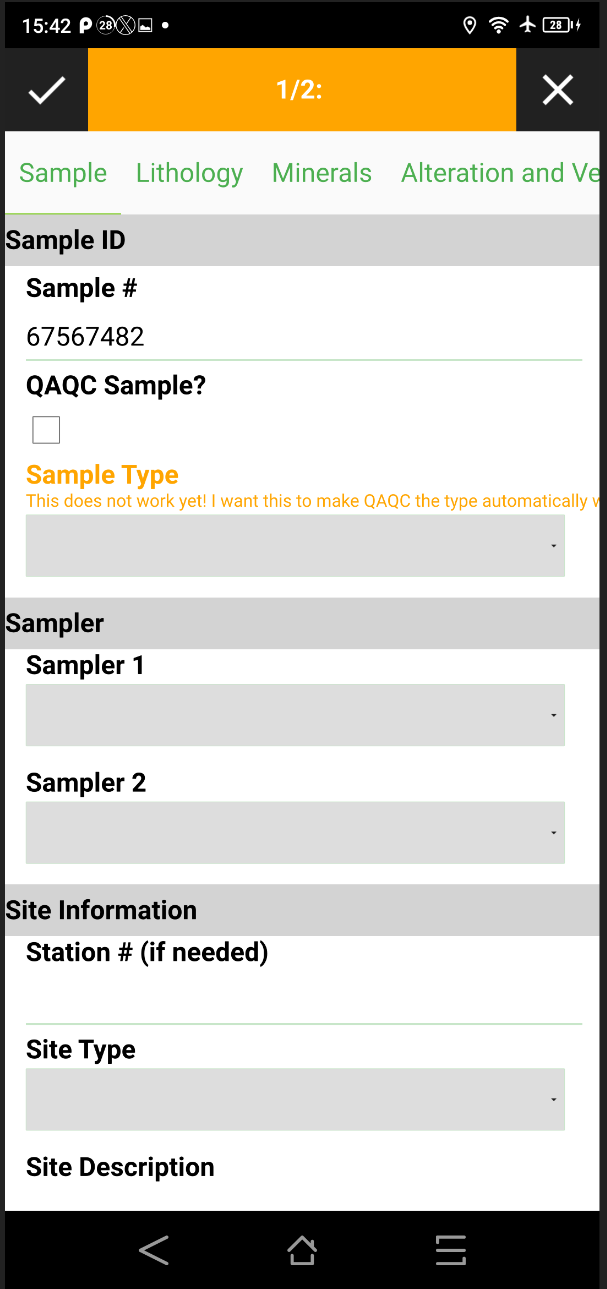This screenshot has width=607, height=1289.
Task: Open the Sampler 1 dropdown
Action: pyautogui.click(x=295, y=715)
